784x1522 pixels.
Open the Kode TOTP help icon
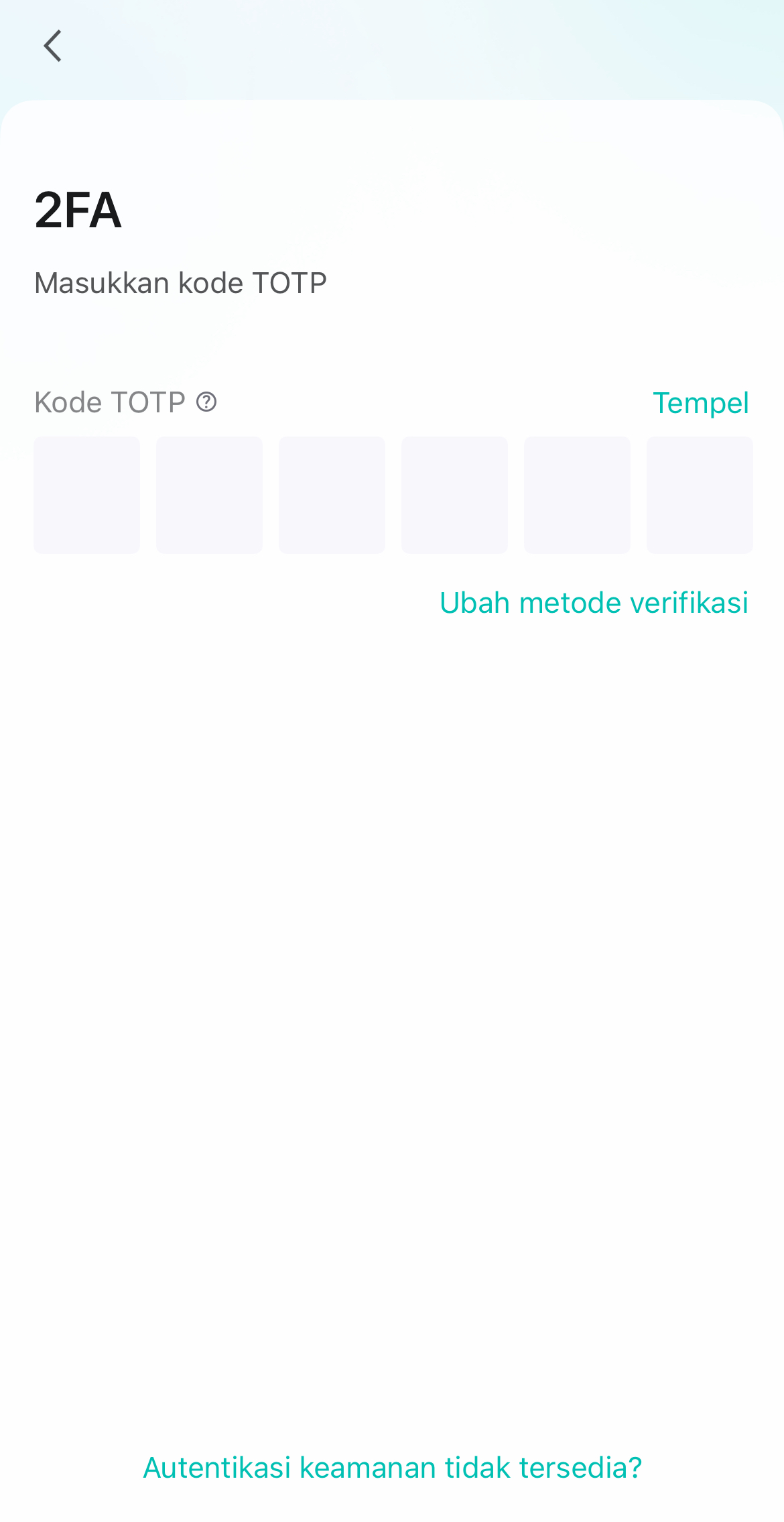pos(206,402)
